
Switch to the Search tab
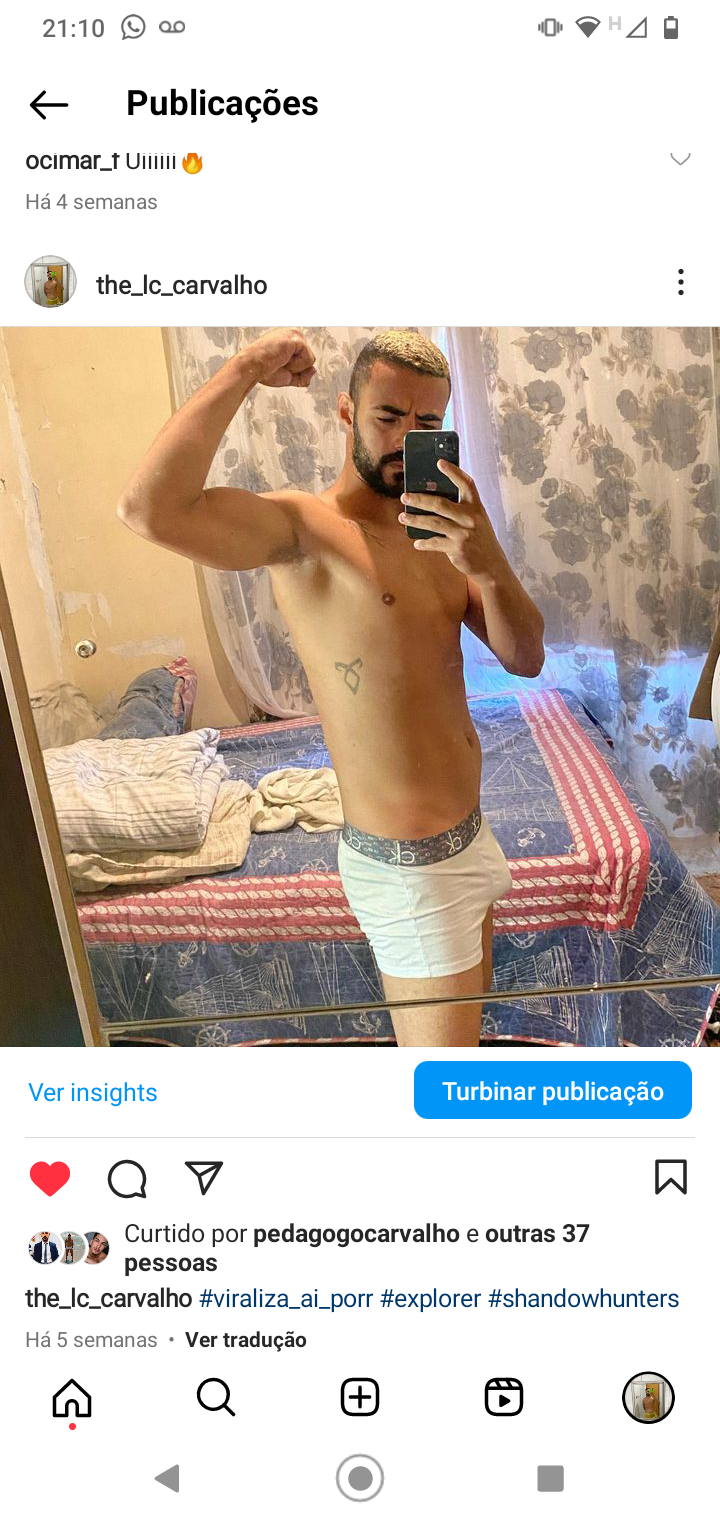click(215, 1397)
